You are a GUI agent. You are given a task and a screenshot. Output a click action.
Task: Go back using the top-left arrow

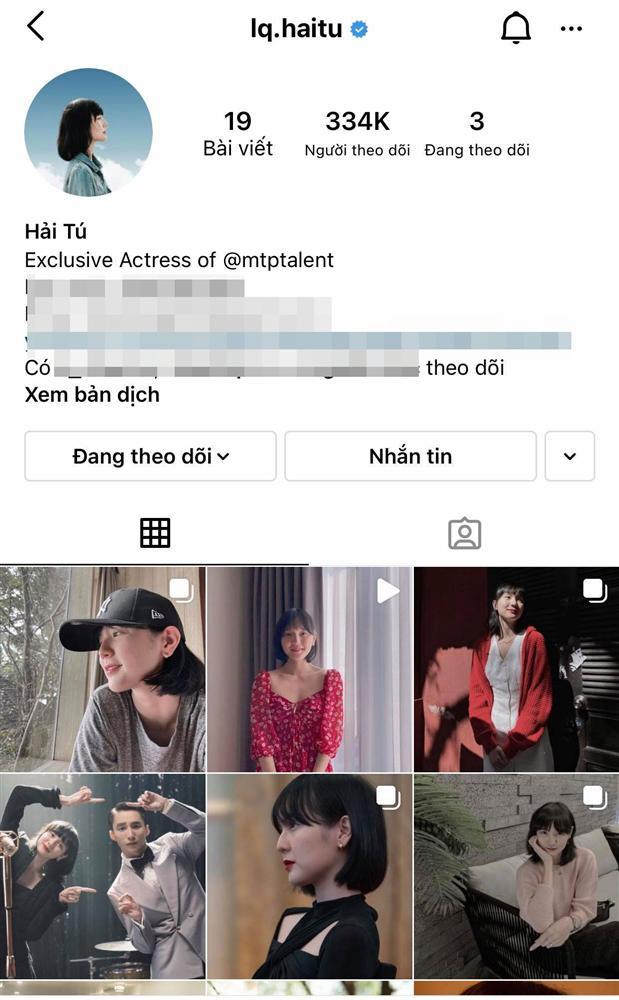[36, 27]
